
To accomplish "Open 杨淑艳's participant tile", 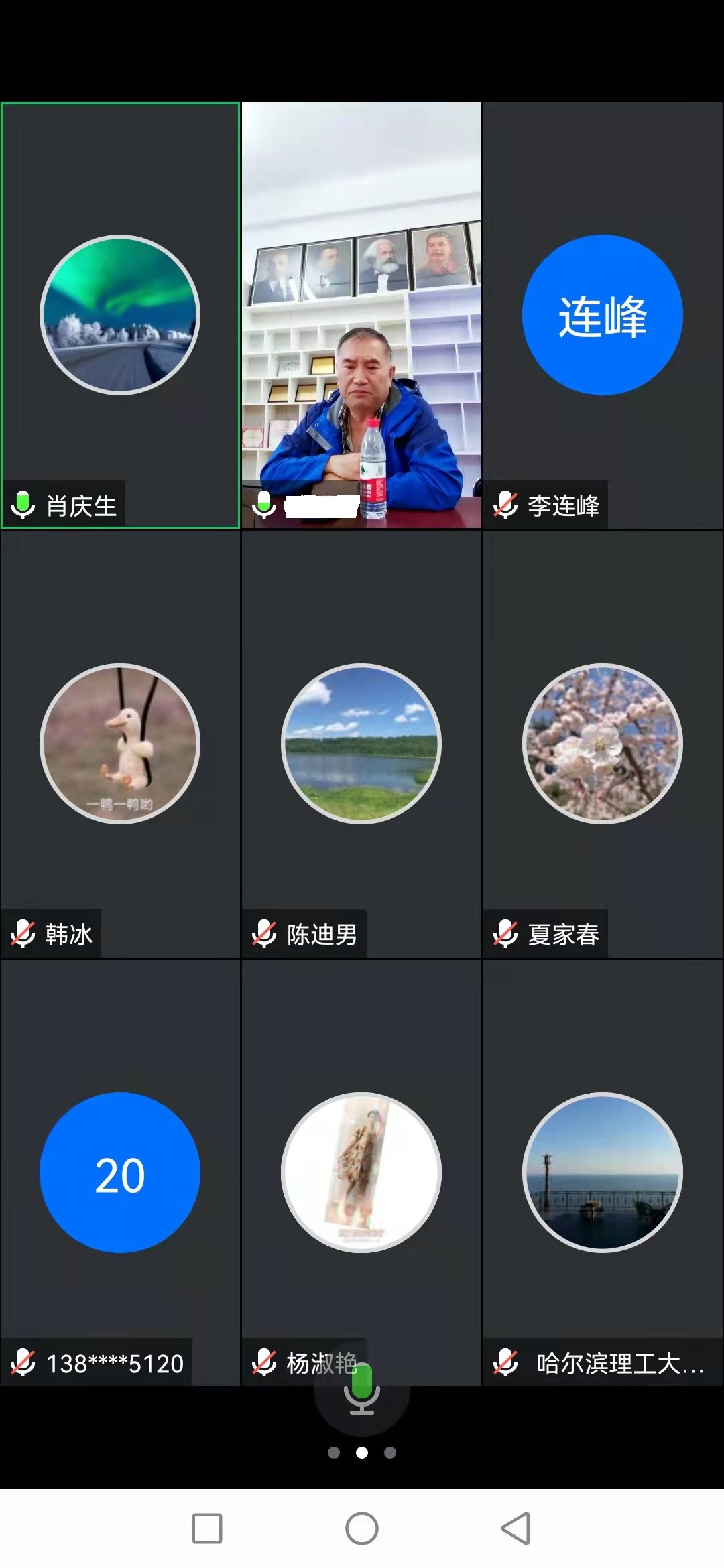I will pos(361,1173).
